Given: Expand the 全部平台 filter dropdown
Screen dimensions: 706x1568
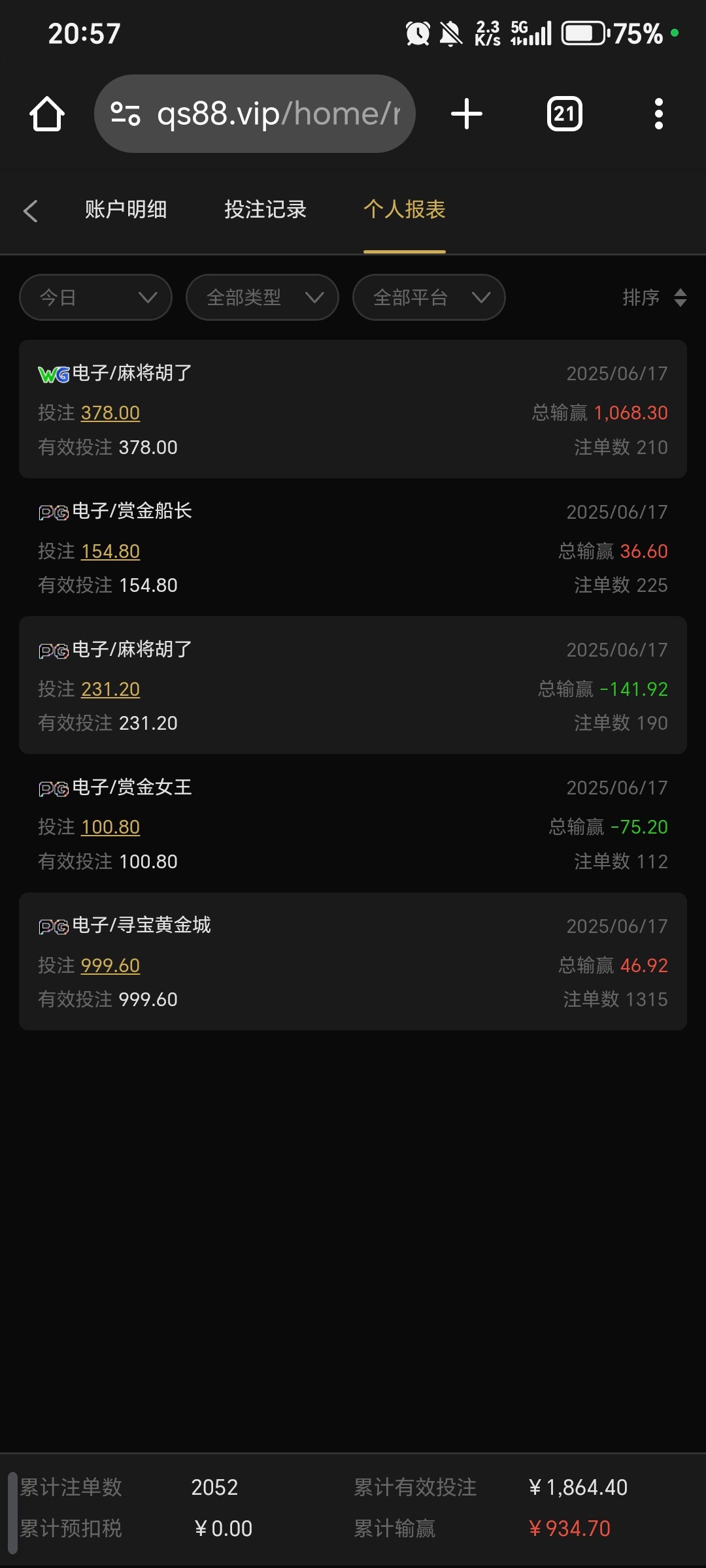Looking at the screenshot, I should pyautogui.click(x=429, y=298).
